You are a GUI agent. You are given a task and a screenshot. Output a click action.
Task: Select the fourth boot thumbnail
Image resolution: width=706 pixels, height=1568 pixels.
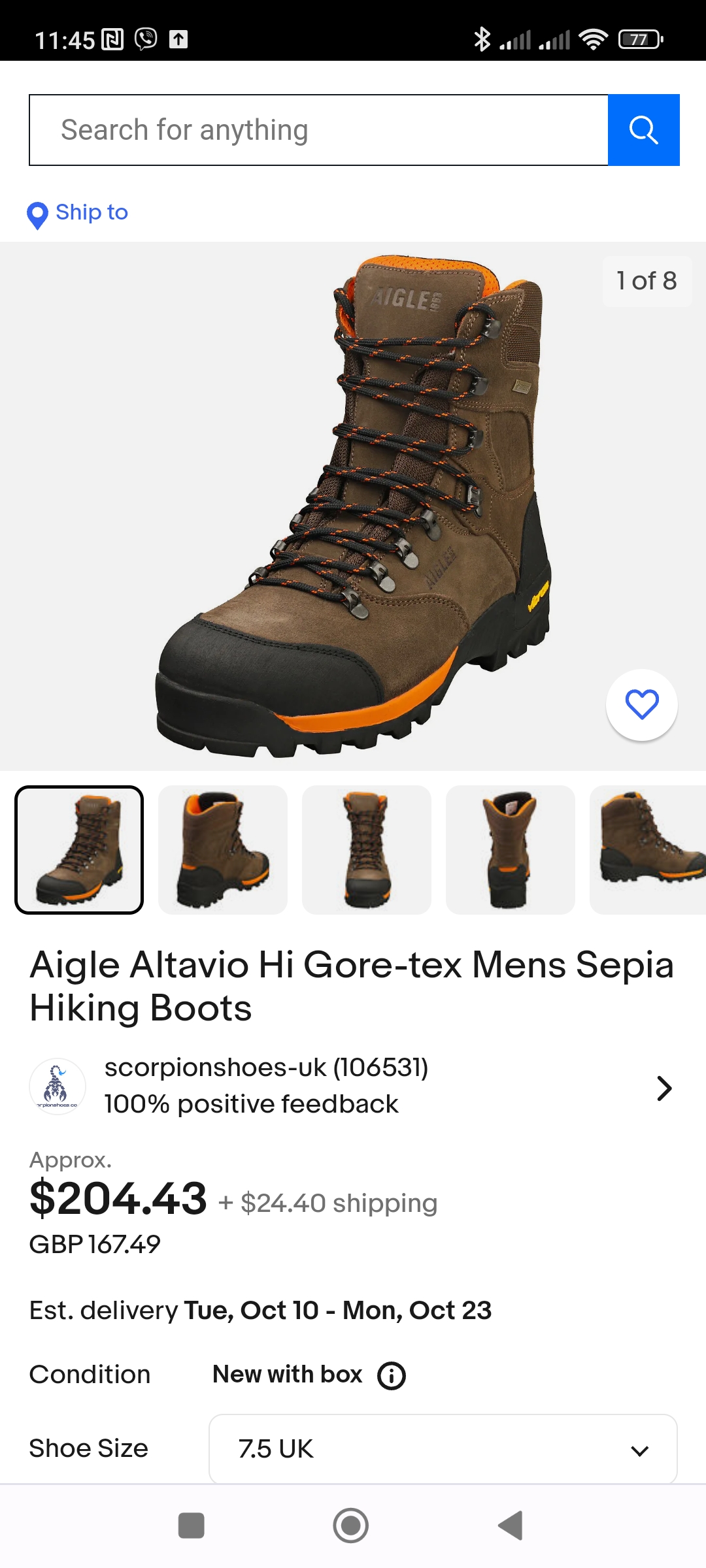[x=511, y=850]
